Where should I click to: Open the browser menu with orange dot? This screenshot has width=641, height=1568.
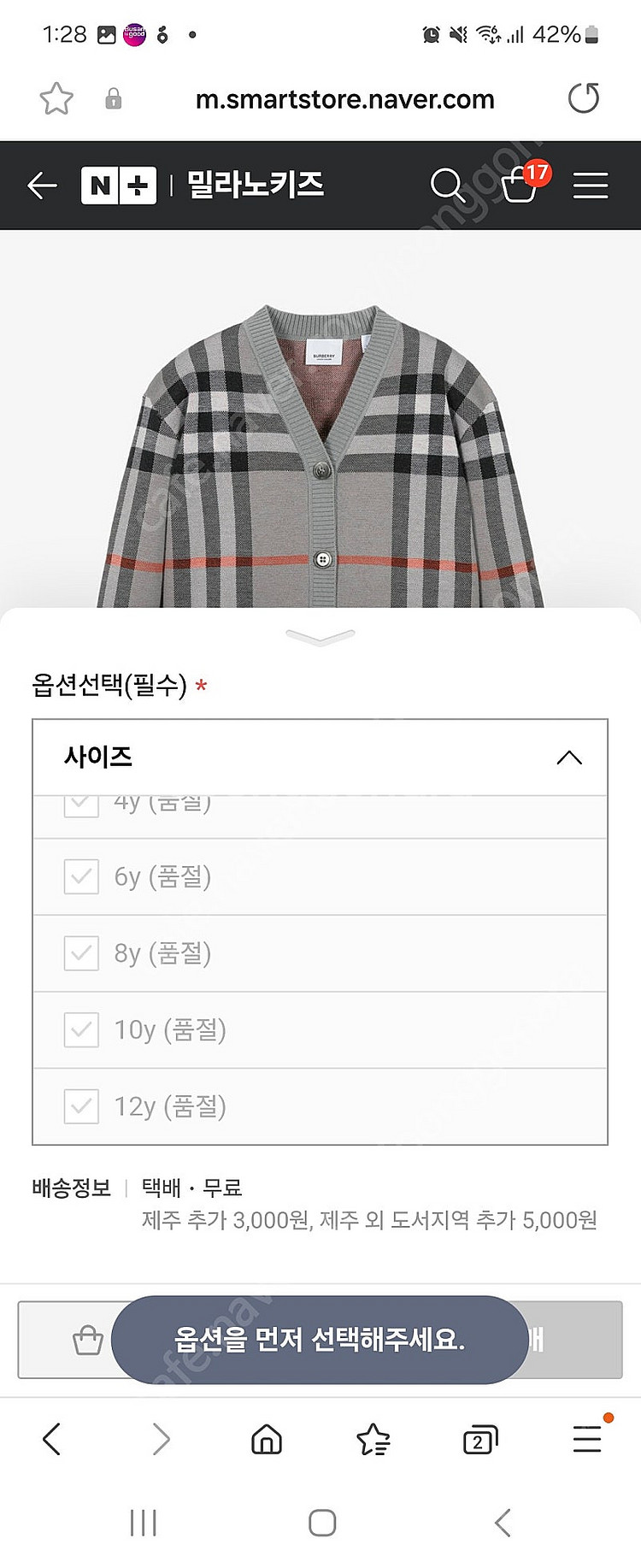point(586,1439)
